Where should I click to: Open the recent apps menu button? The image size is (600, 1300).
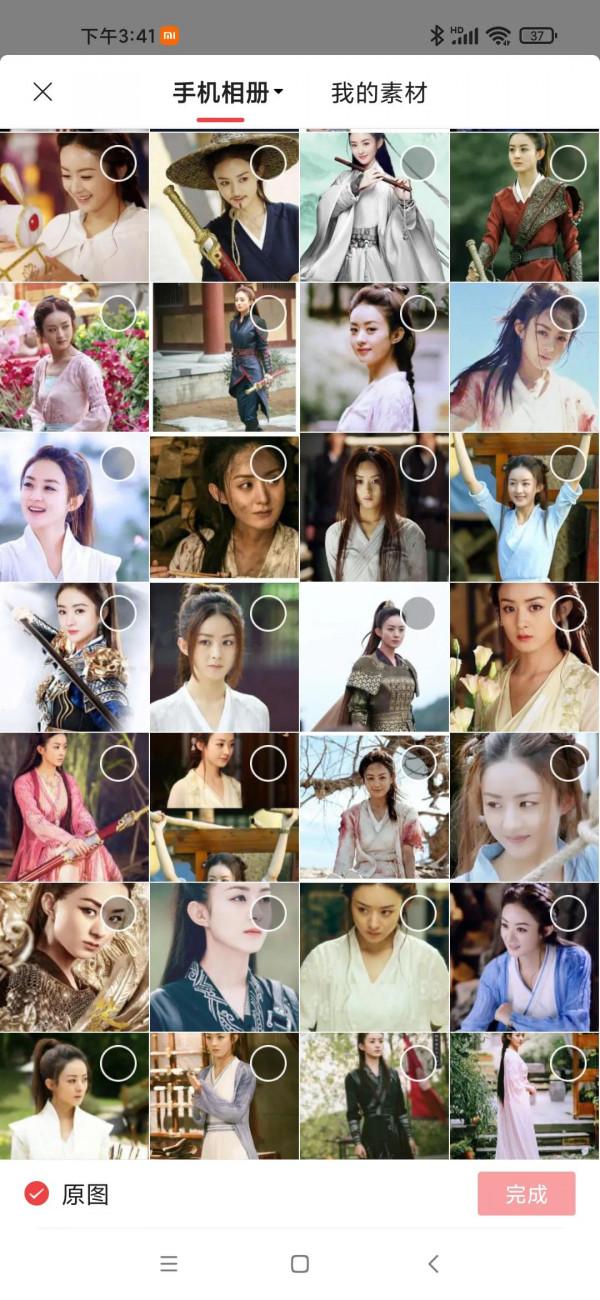tap(169, 1264)
